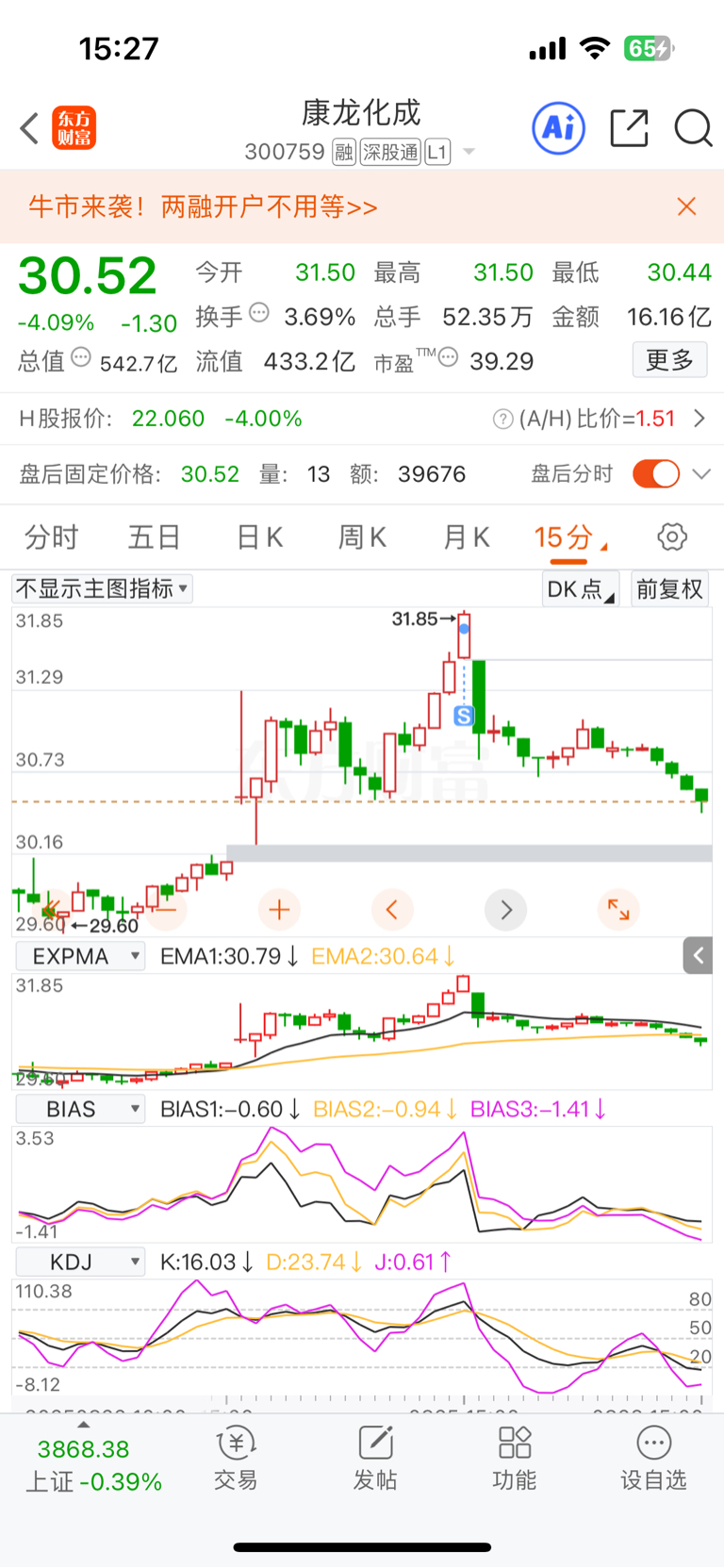Open the EXPMA indicator dropdown
Screen dimensions: 724x1568
[x=81, y=956]
